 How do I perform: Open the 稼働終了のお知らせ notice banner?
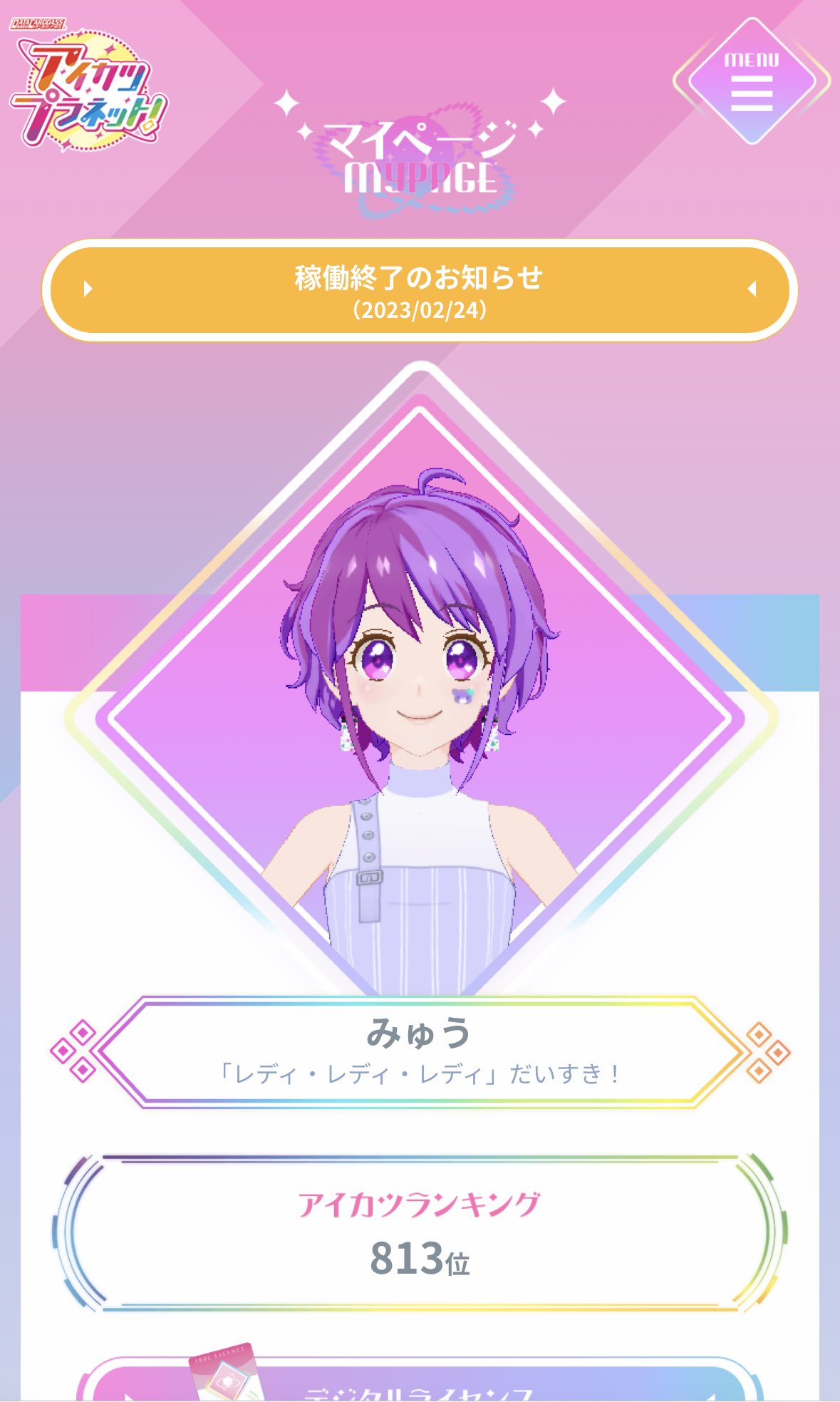tap(420, 290)
